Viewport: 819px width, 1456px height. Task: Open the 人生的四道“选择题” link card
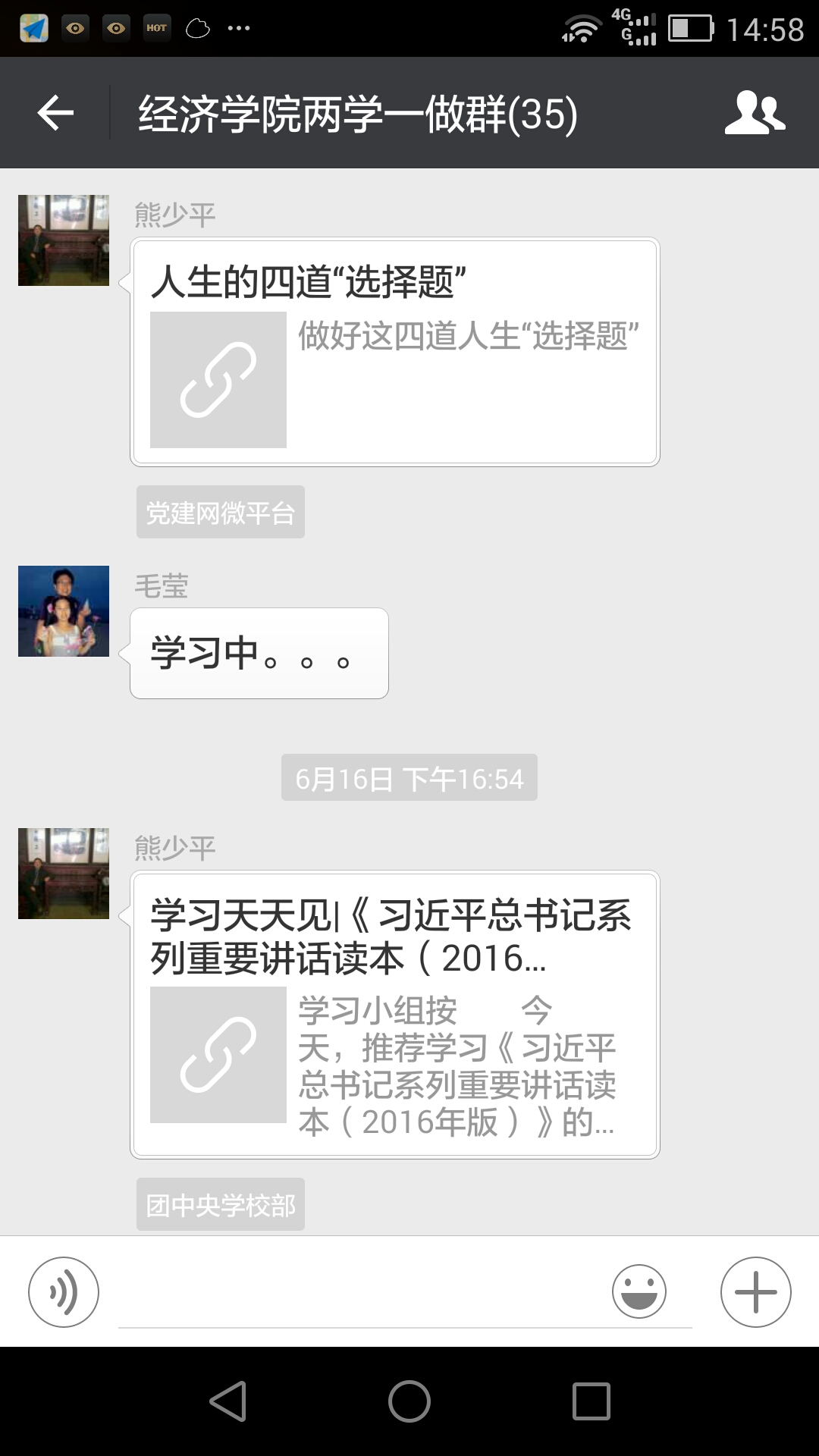[x=394, y=352]
